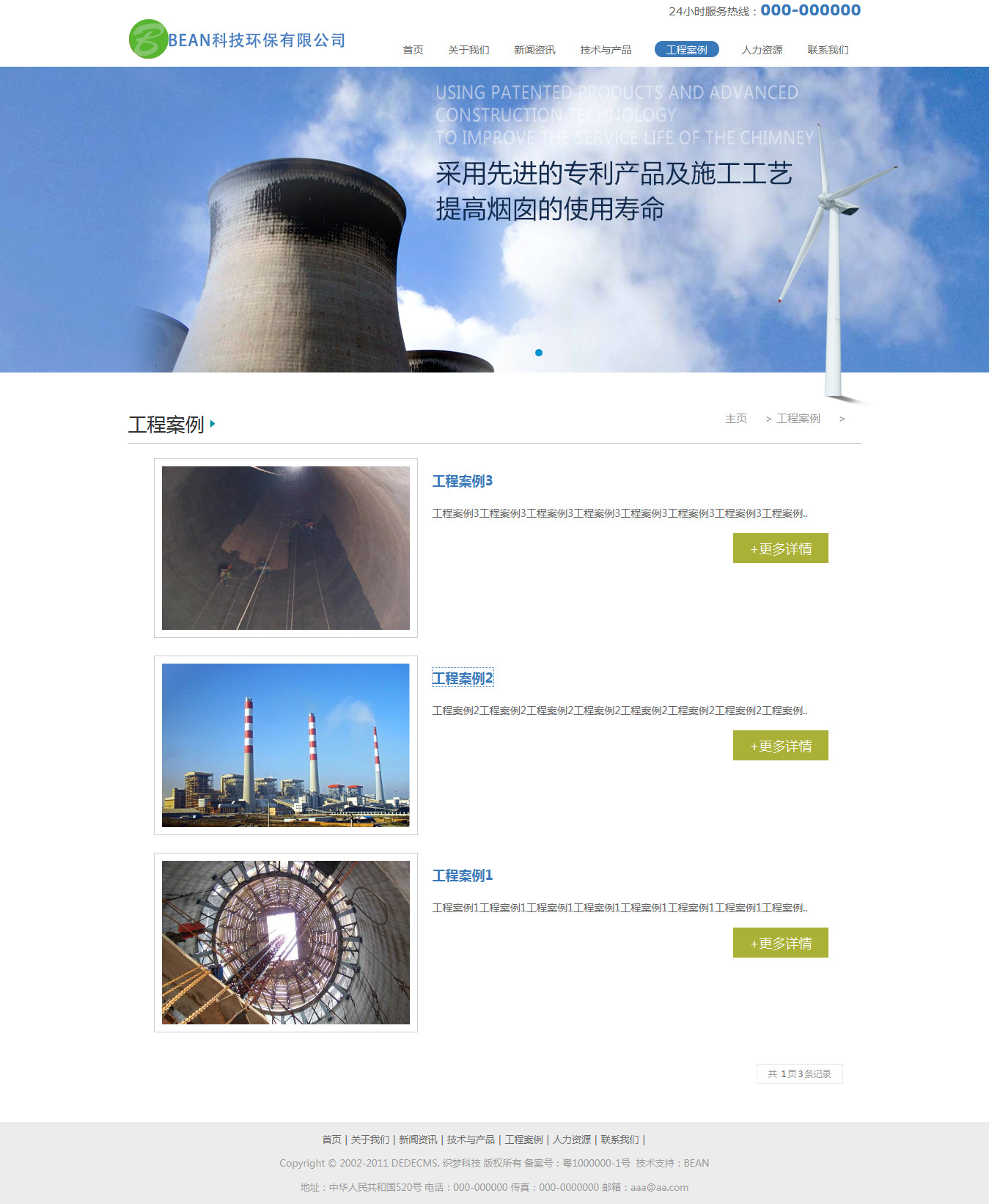Select the highlighted 工程案例 top menu item

(687, 50)
